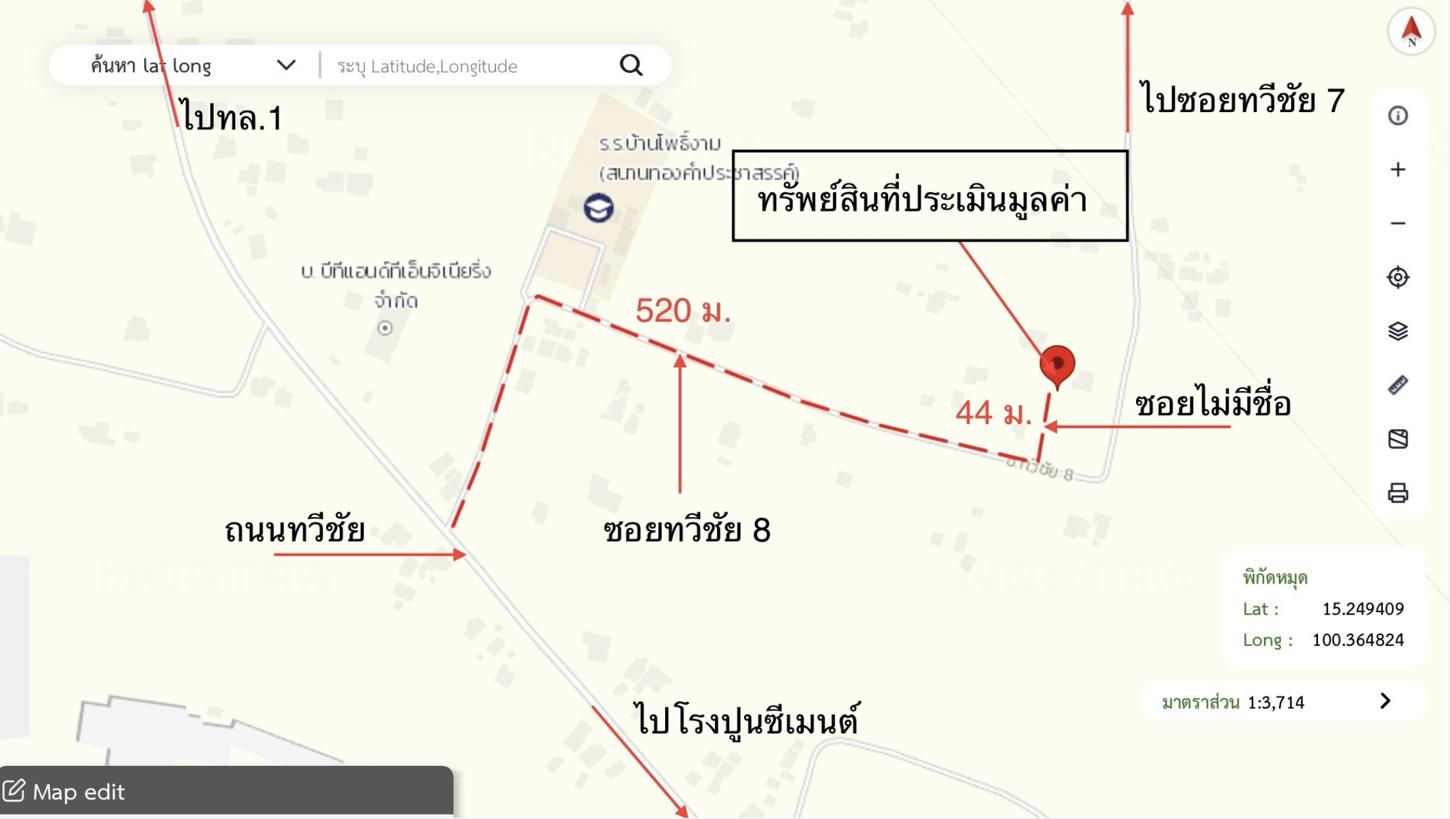Open Map edit
Image resolution: width=1450 pixels, height=819 pixels.
(65, 792)
